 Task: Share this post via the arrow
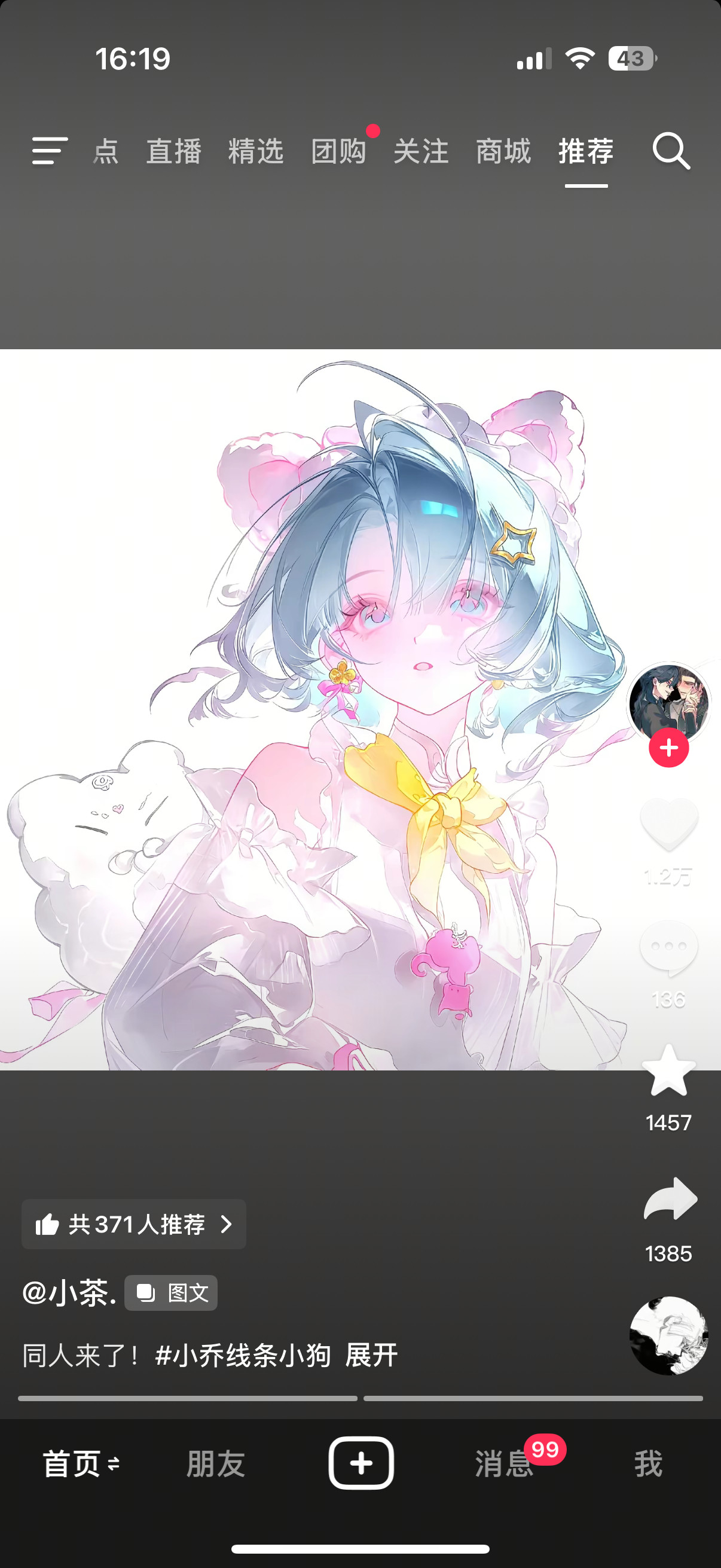(670, 1199)
